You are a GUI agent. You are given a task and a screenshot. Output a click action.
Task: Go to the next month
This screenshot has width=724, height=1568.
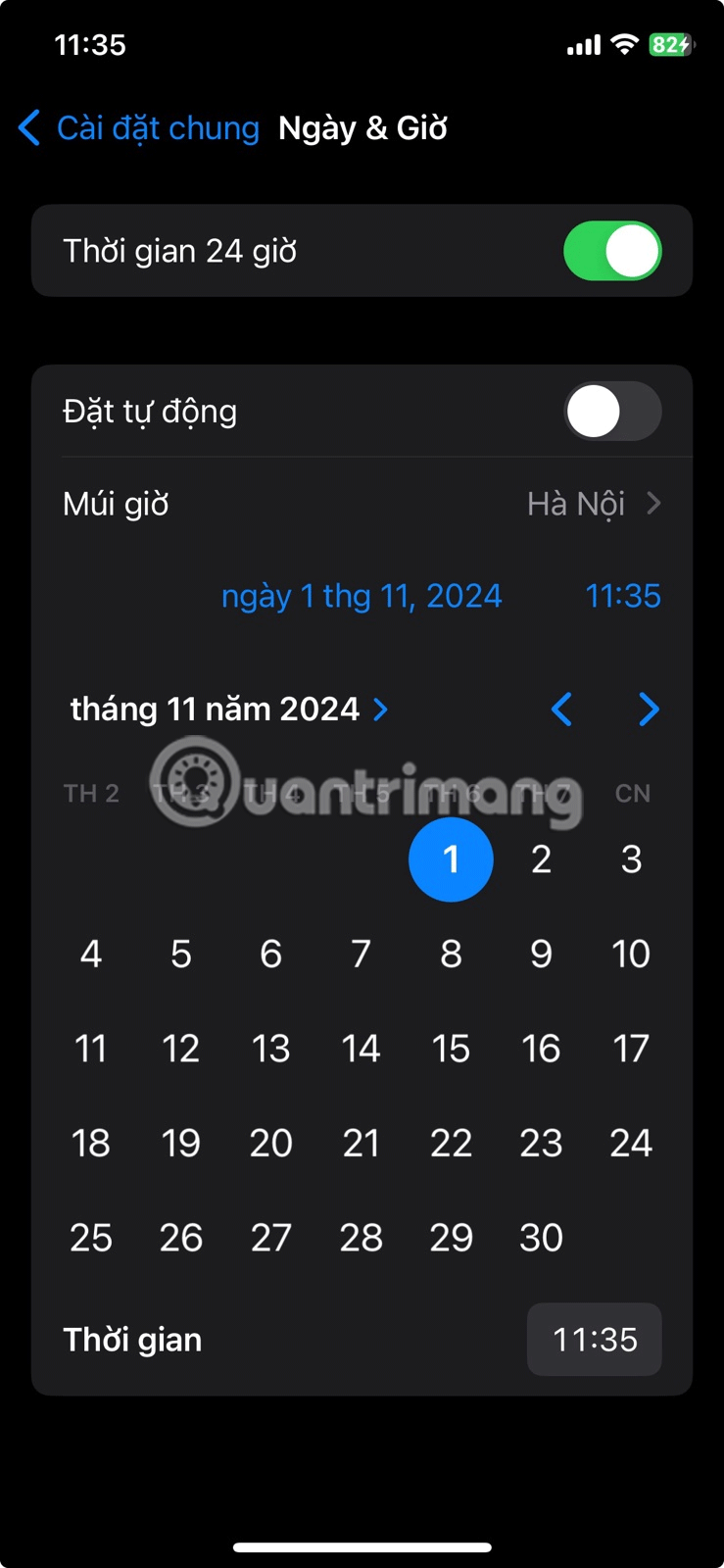pyautogui.click(x=649, y=710)
